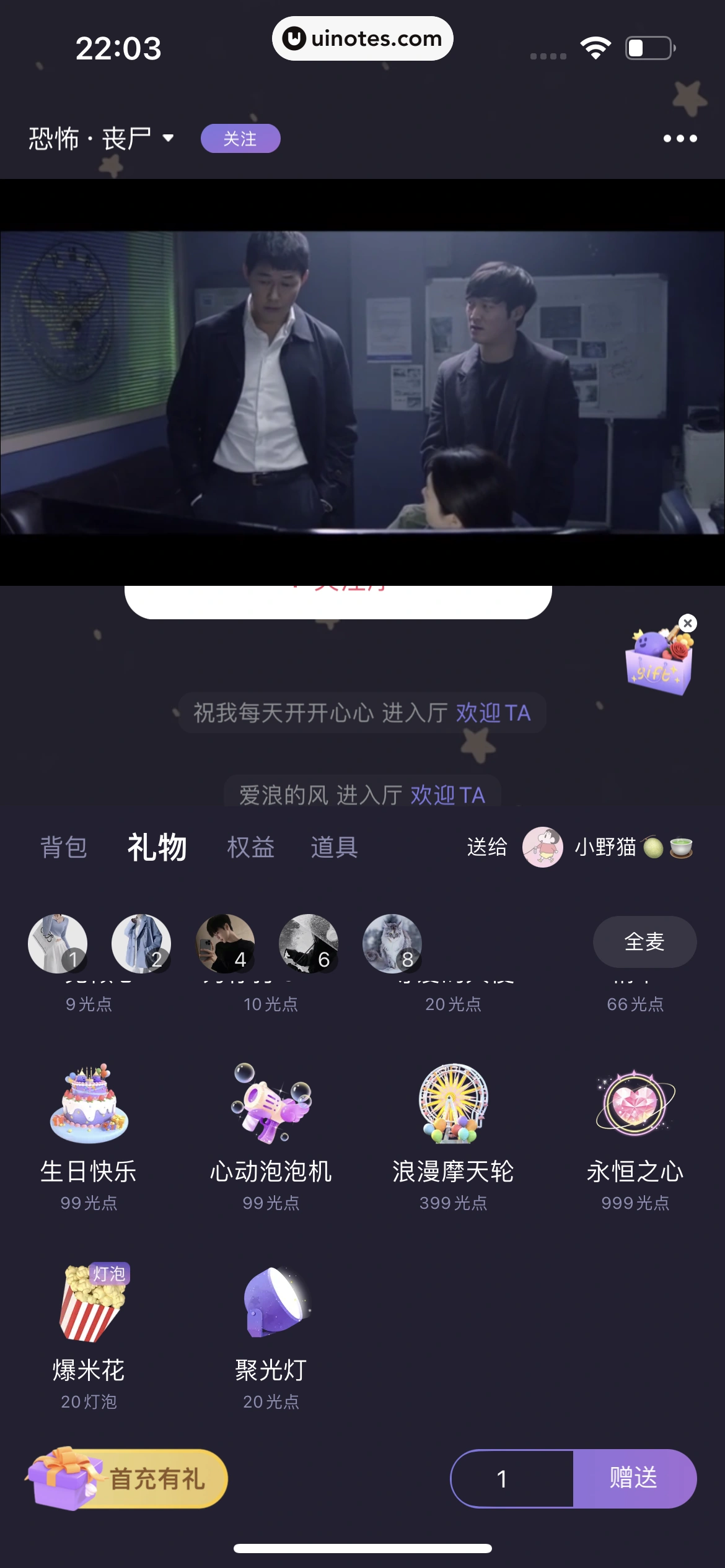Switch to the 道具 tab
Image resolution: width=725 pixels, height=1568 pixels.
[x=334, y=847]
